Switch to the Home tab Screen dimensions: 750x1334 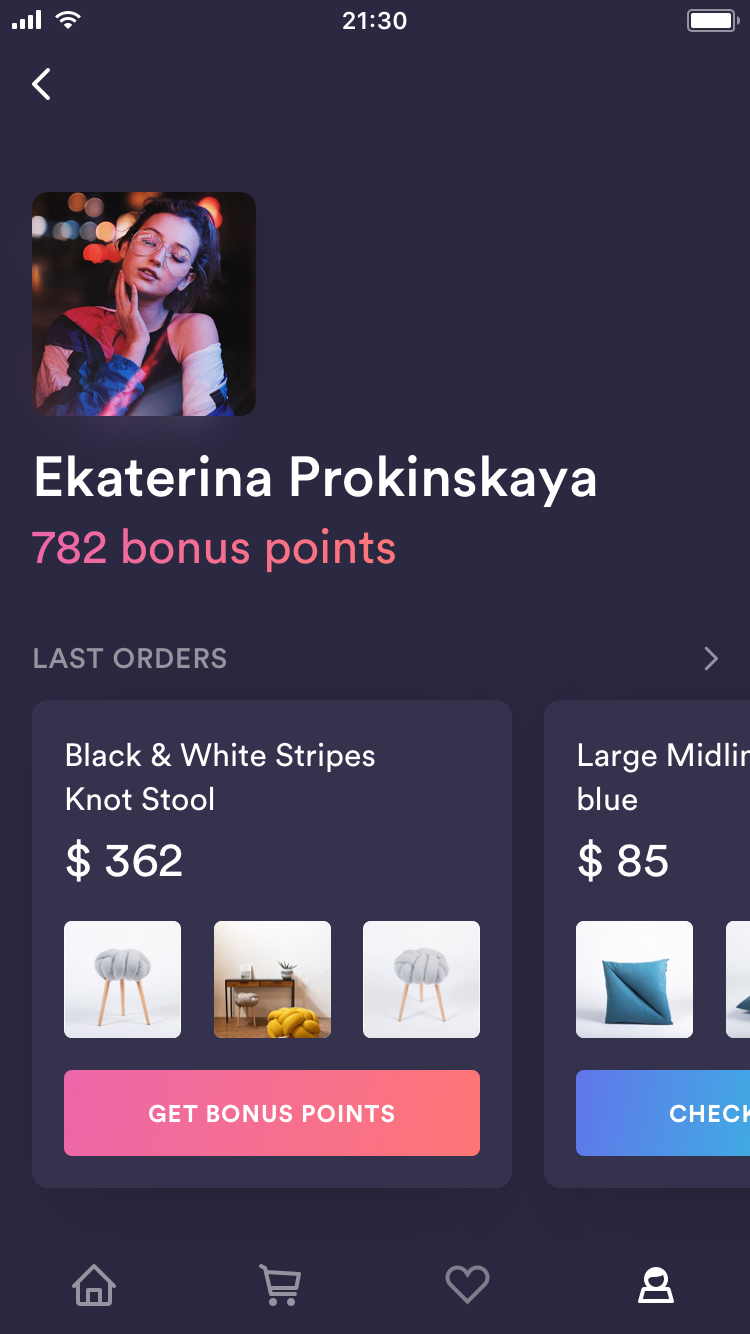[94, 1284]
